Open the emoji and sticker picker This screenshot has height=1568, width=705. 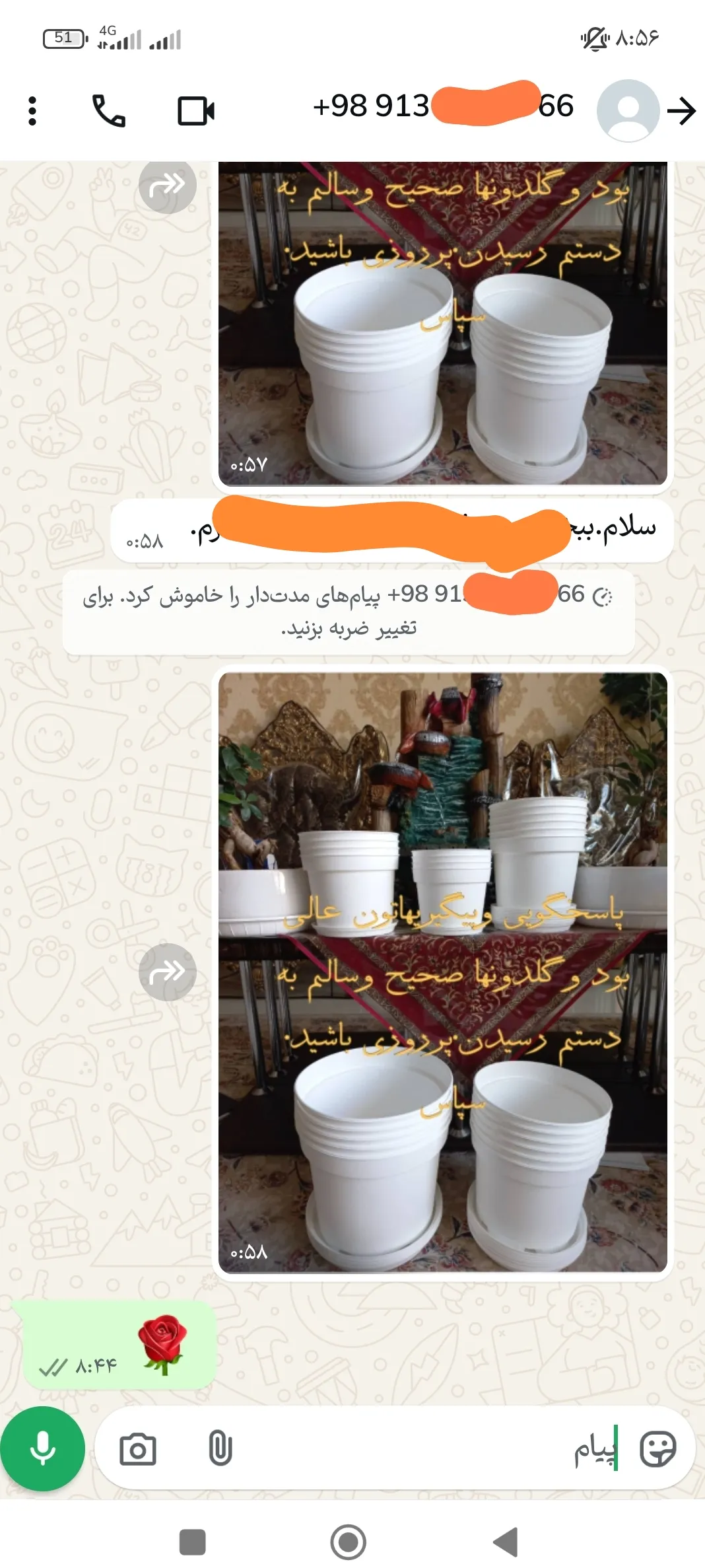[x=657, y=1449]
